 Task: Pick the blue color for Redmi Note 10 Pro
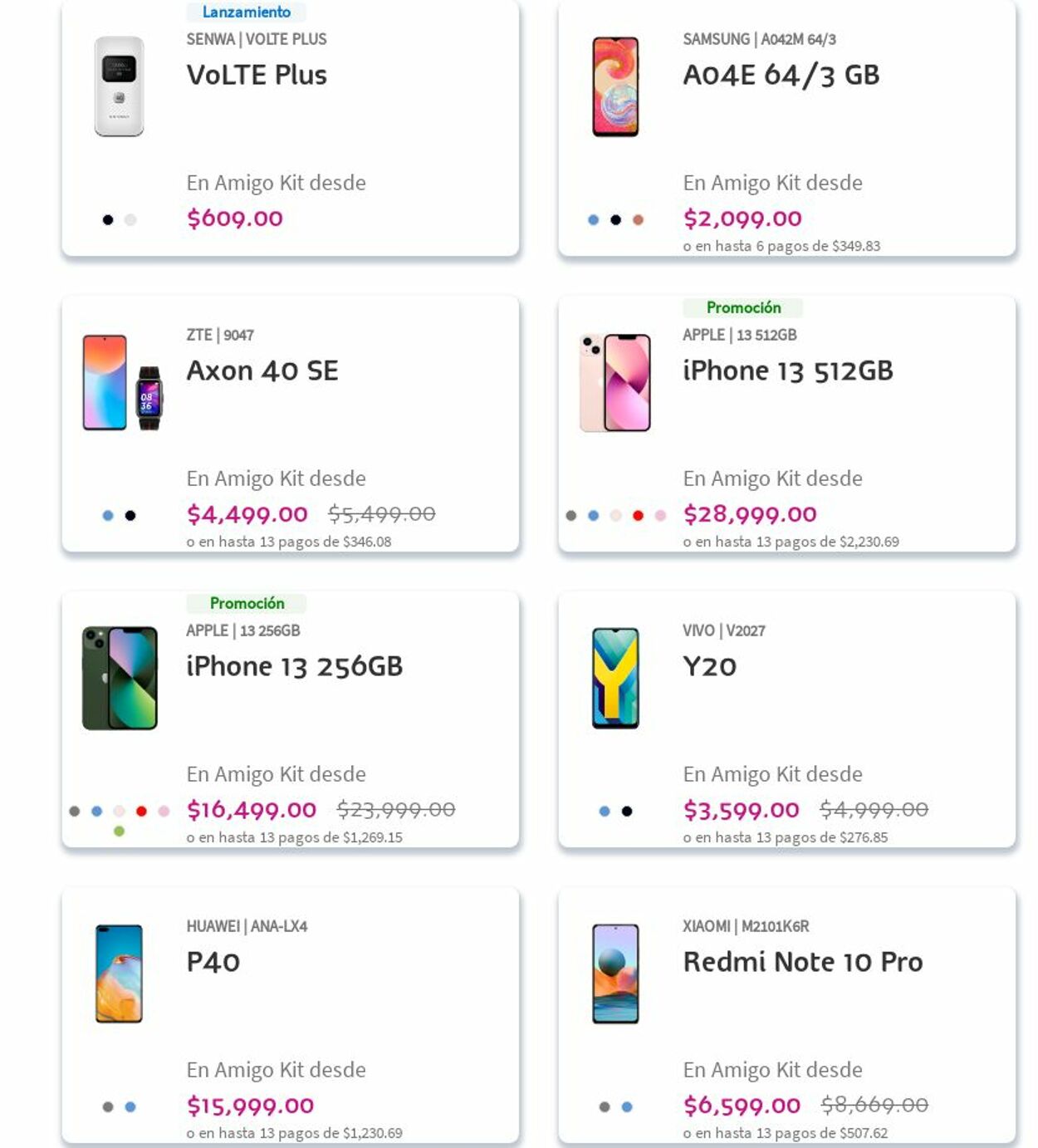[x=627, y=1107]
